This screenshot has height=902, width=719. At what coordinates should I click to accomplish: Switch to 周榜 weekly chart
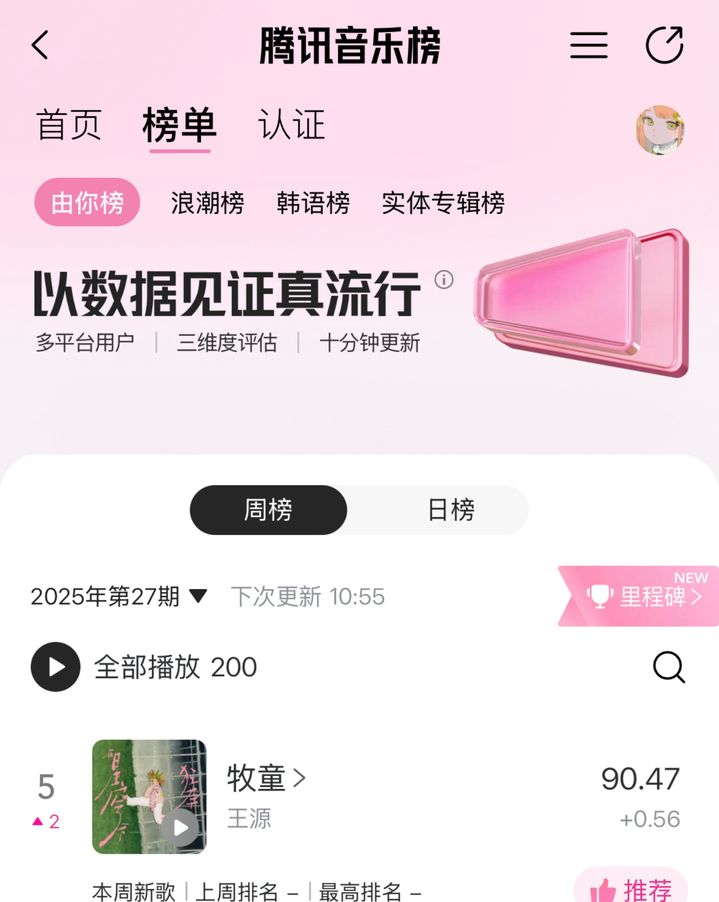tap(268, 510)
